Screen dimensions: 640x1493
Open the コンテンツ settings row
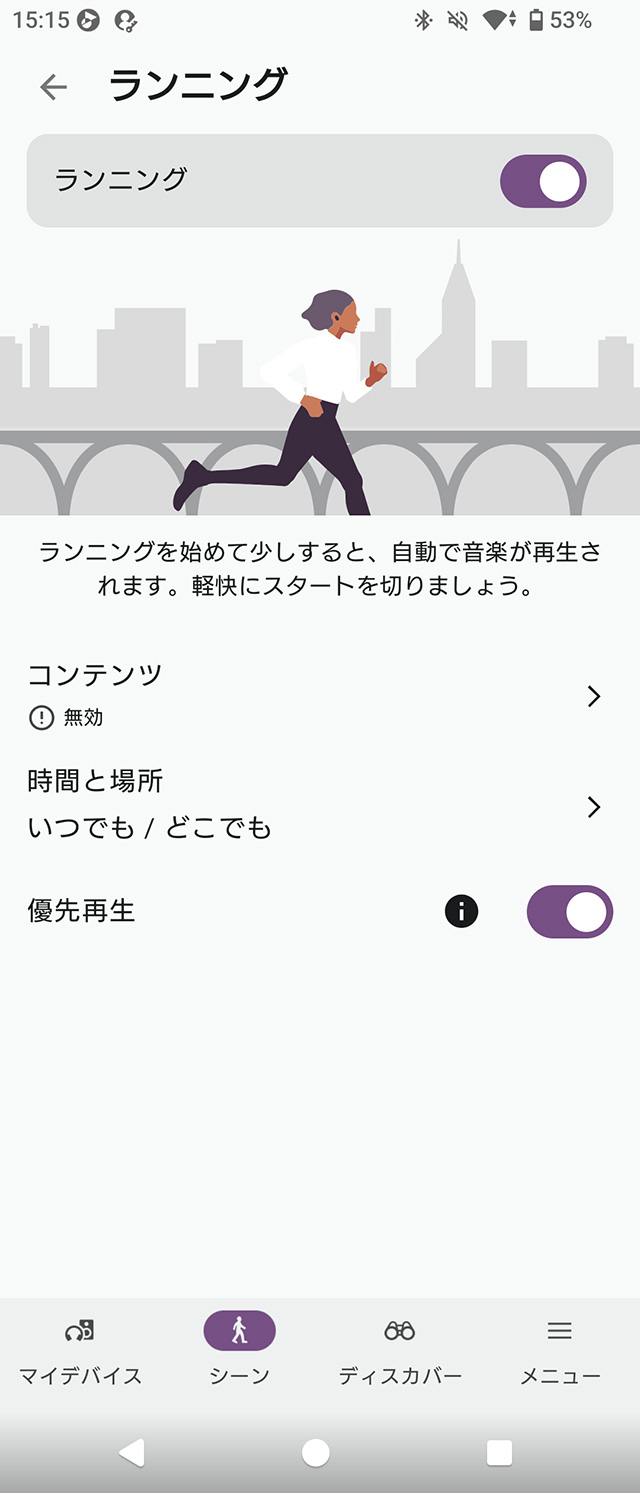[319, 696]
